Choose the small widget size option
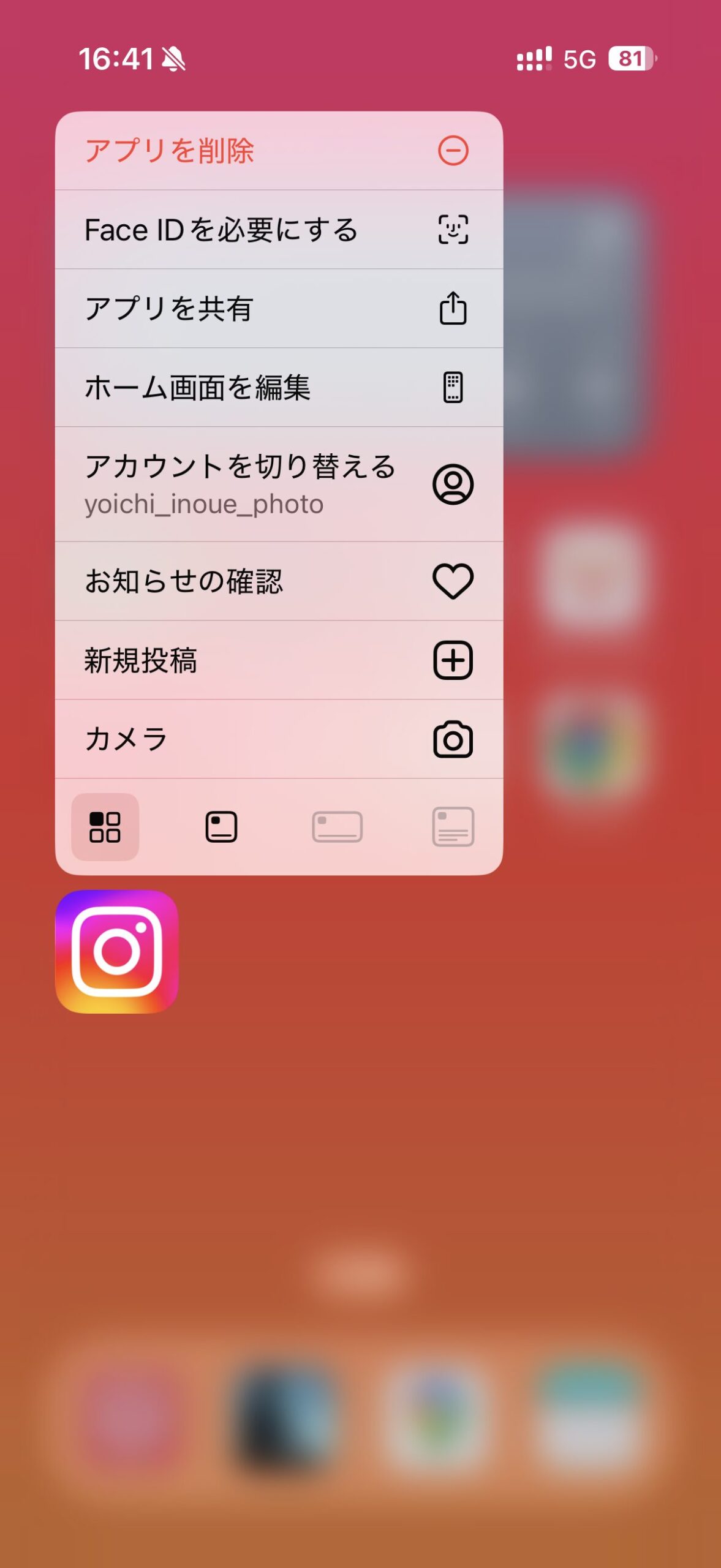This screenshot has height=1568, width=721. tap(221, 827)
